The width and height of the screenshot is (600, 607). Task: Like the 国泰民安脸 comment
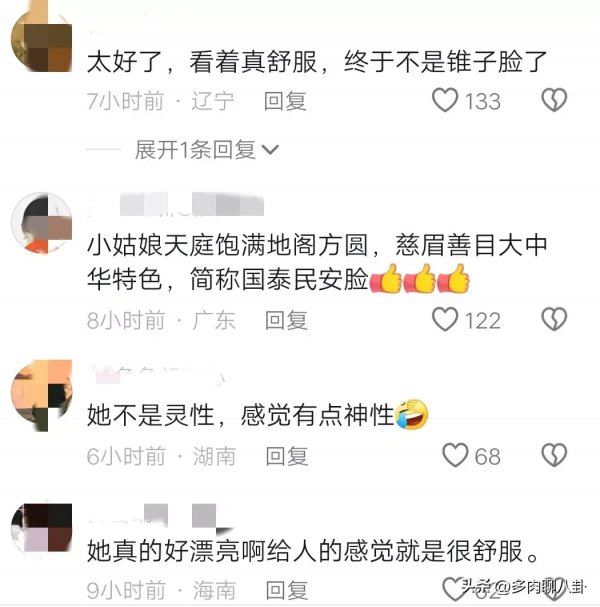click(x=445, y=319)
